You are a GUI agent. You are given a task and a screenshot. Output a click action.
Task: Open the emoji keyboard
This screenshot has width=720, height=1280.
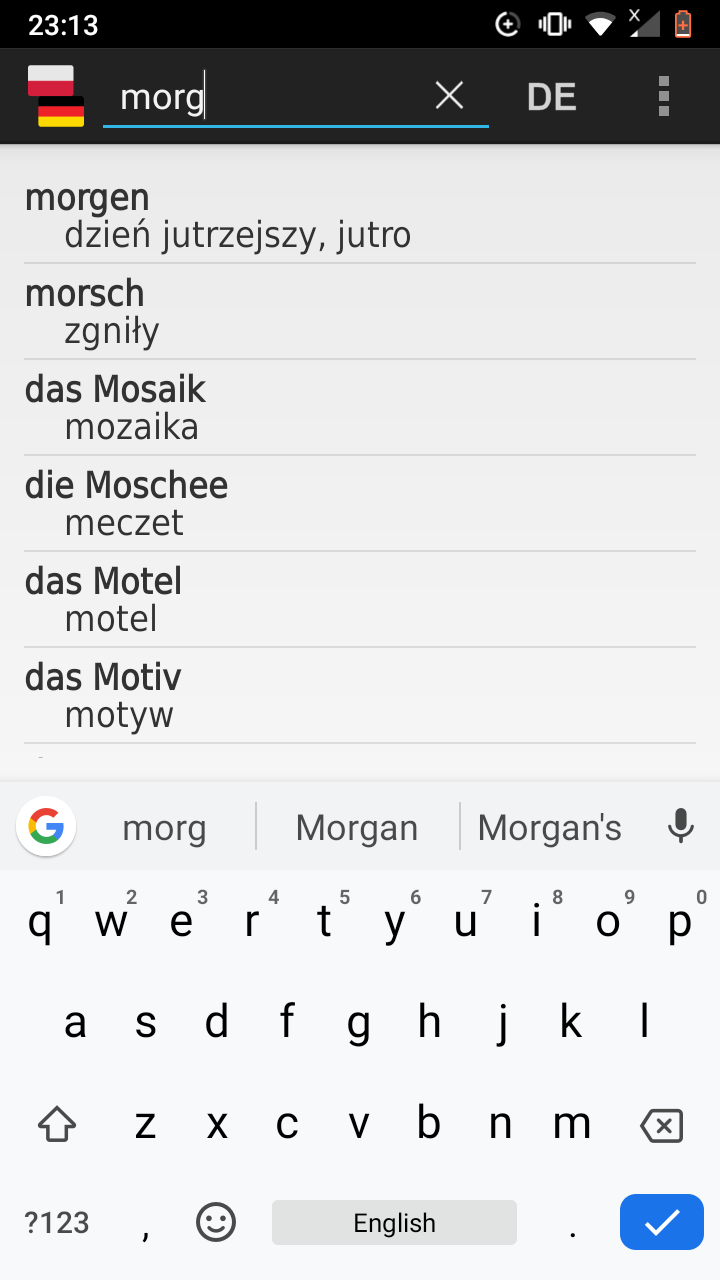216,1222
